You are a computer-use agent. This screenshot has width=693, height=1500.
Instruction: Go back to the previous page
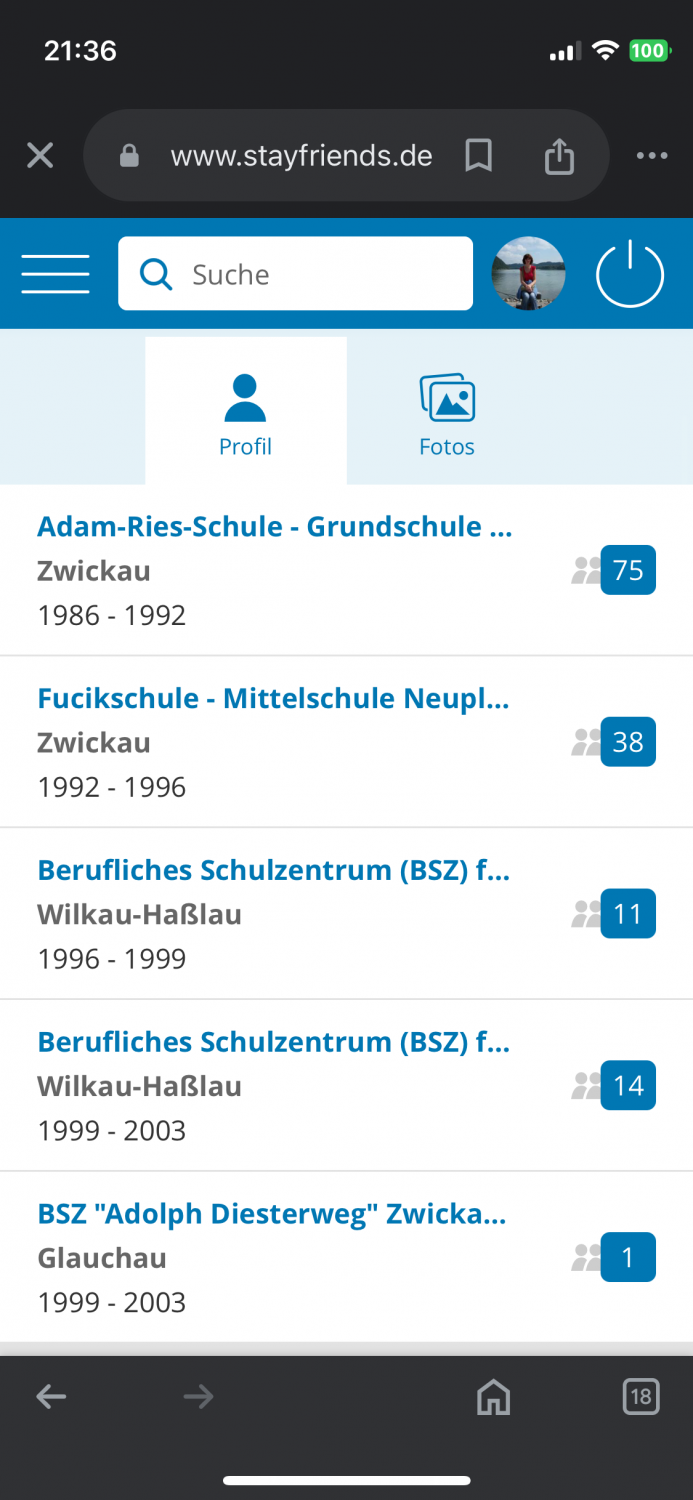pos(51,1396)
